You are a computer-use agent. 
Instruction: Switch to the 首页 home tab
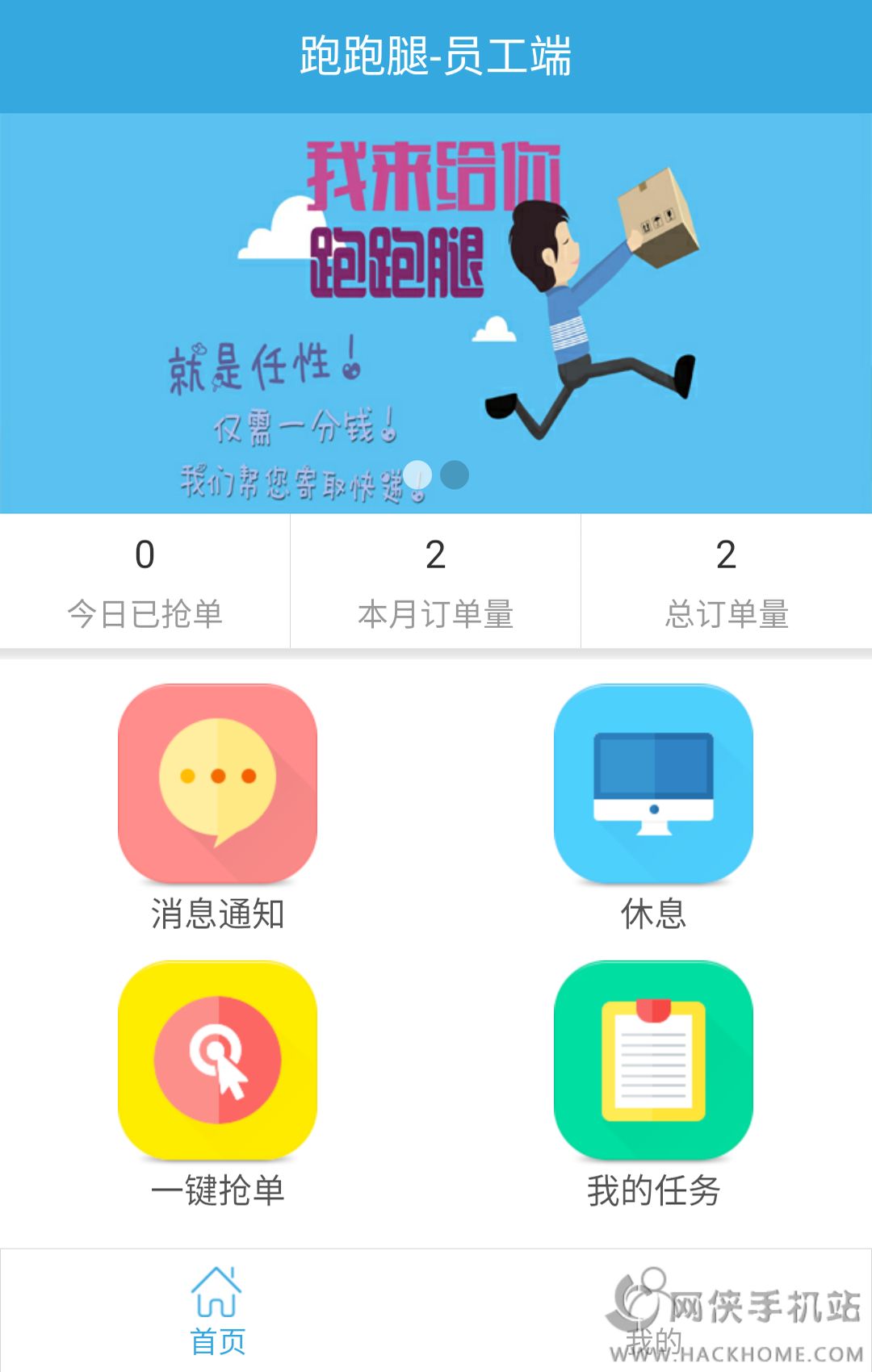point(218,1311)
